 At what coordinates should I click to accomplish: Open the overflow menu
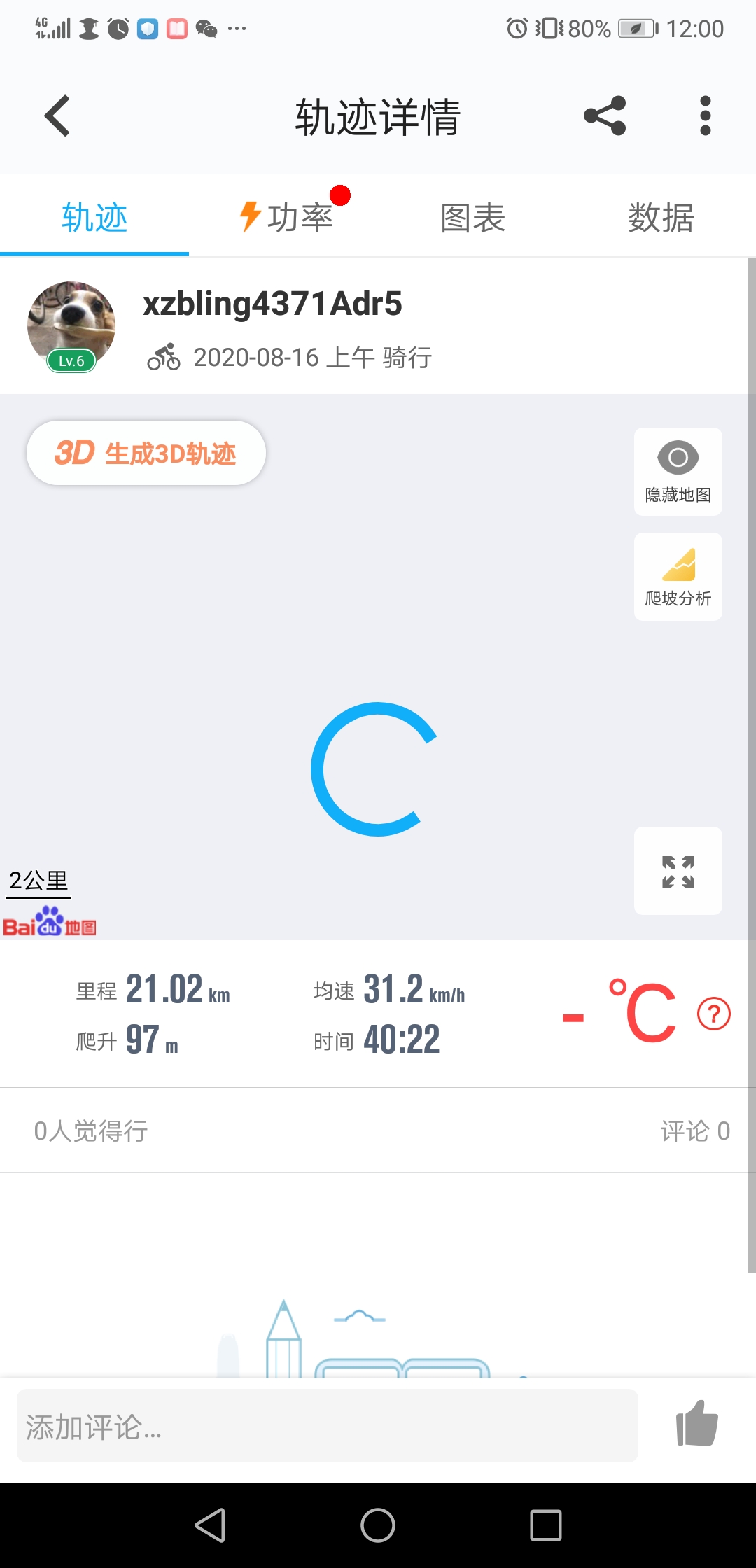click(705, 115)
